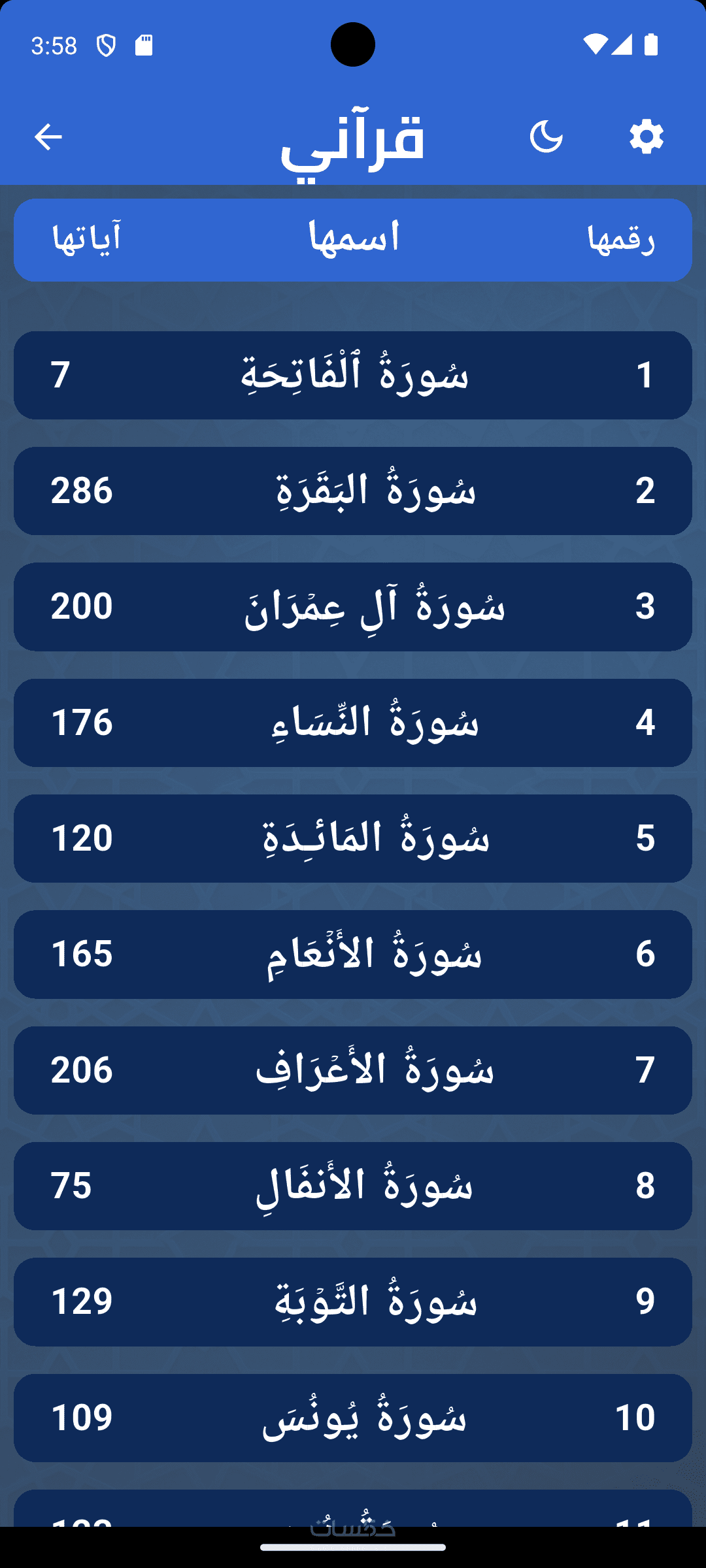Open surah number 9 with 129 verses
Viewport: 706px width, 1568px height.
353,1301
